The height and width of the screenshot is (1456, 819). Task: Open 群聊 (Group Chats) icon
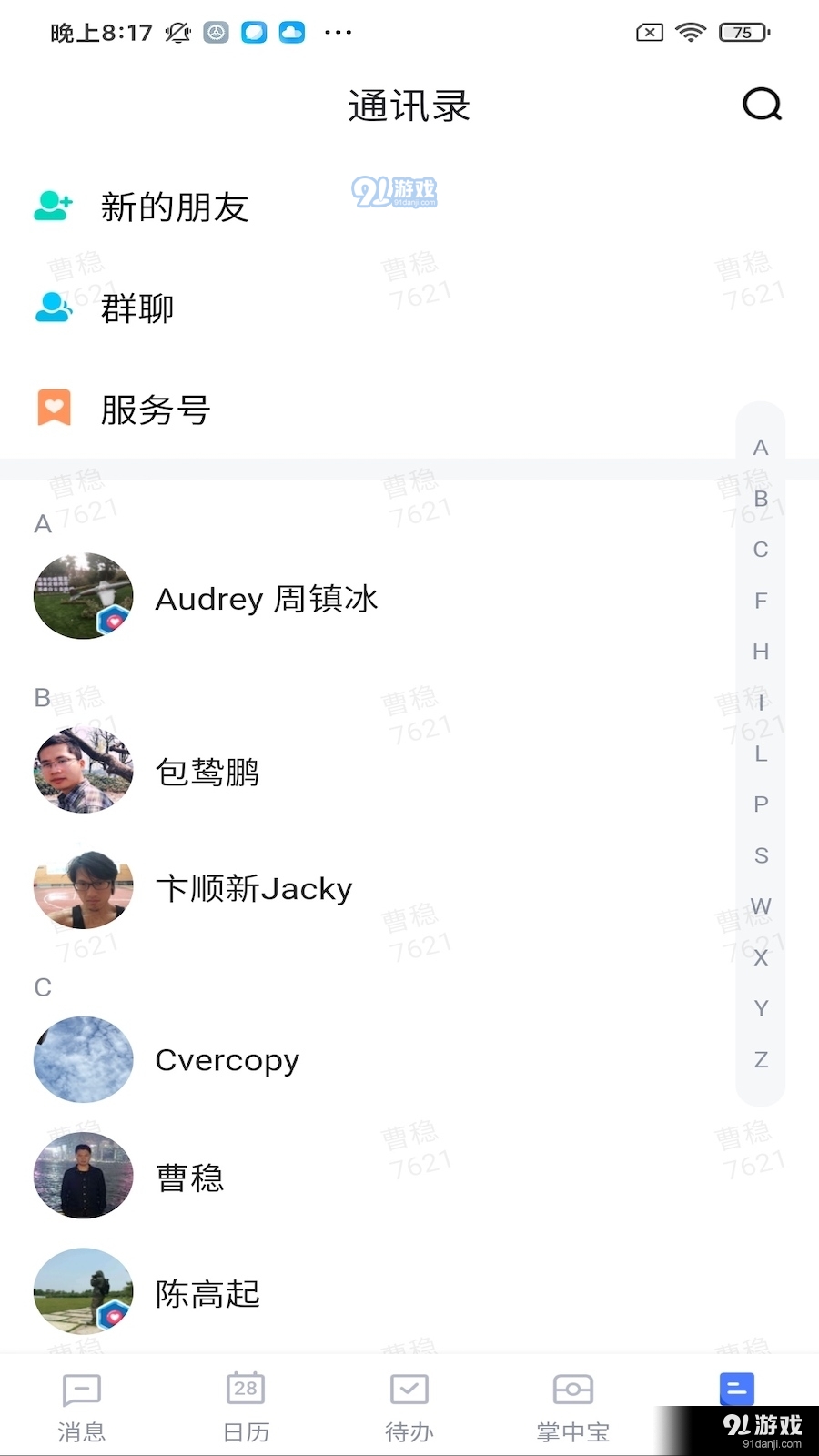(x=53, y=308)
